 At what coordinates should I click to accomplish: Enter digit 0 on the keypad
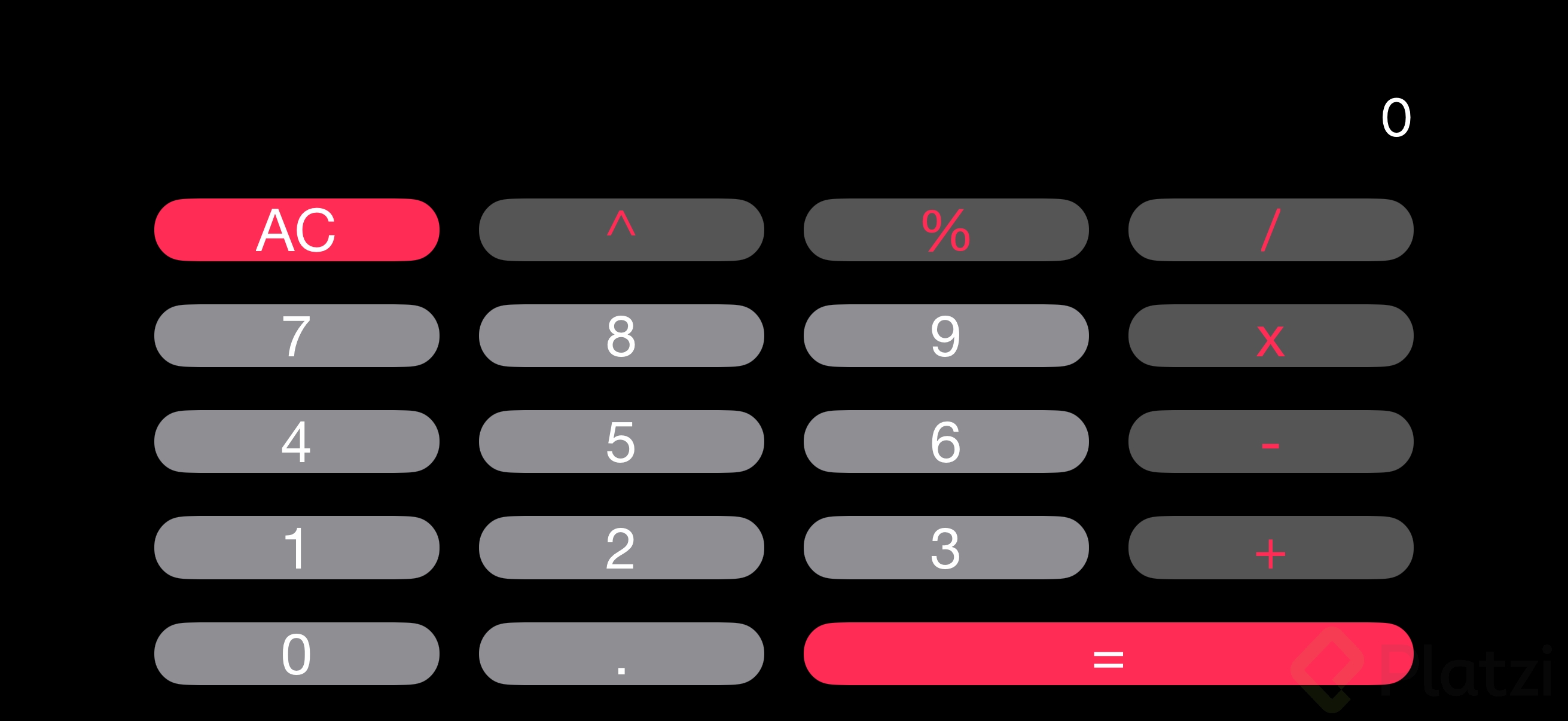297,653
